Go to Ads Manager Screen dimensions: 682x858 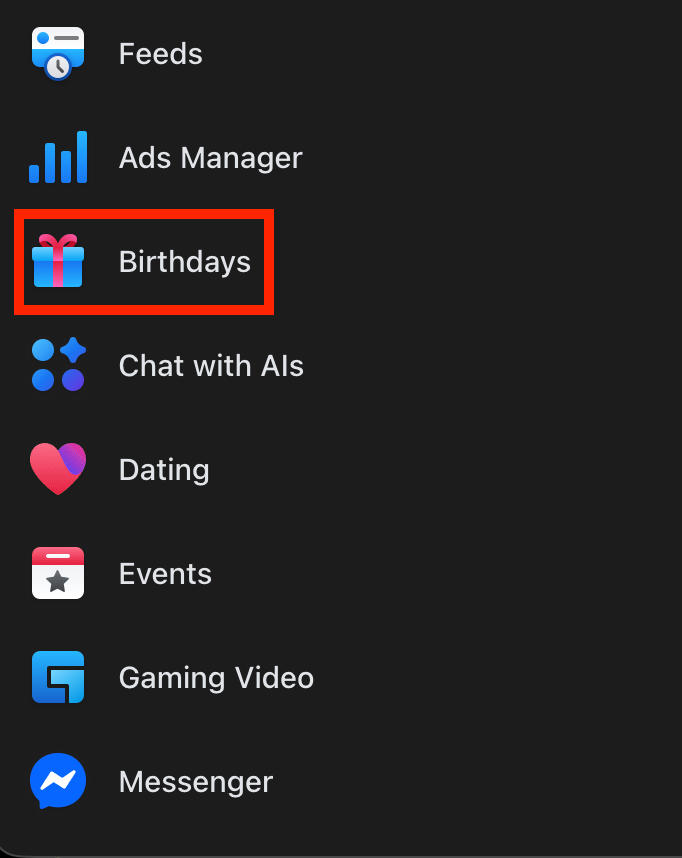click(209, 158)
